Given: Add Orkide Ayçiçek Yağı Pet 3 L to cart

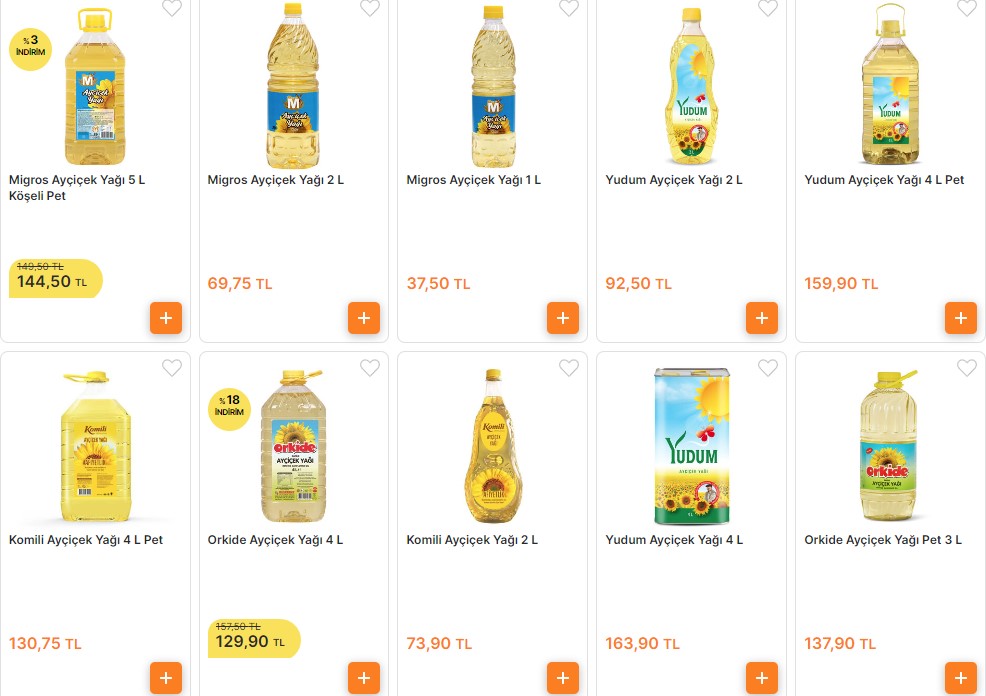Looking at the screenshot, I should (960, 677).
